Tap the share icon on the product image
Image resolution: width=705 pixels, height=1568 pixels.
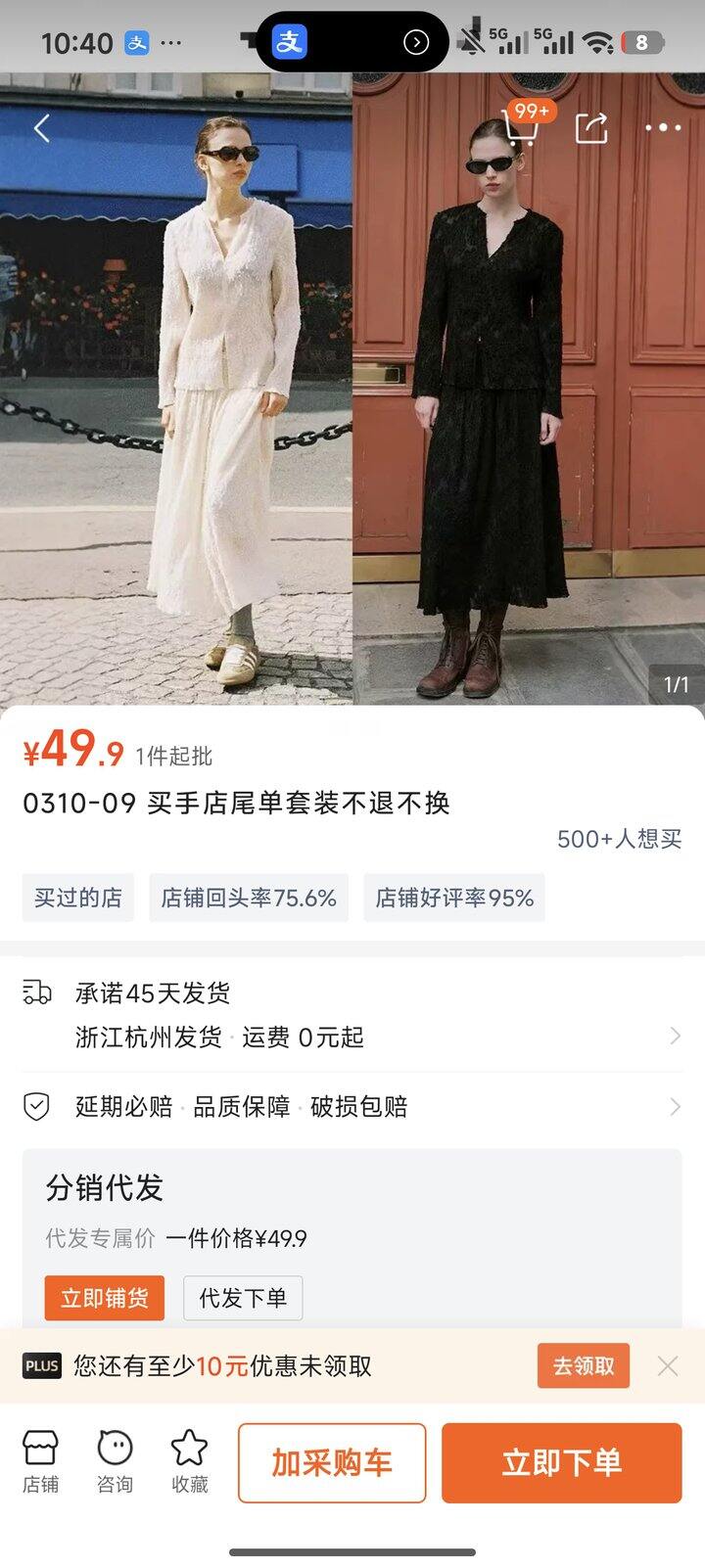pyautogui.click(x=591, y=128)
